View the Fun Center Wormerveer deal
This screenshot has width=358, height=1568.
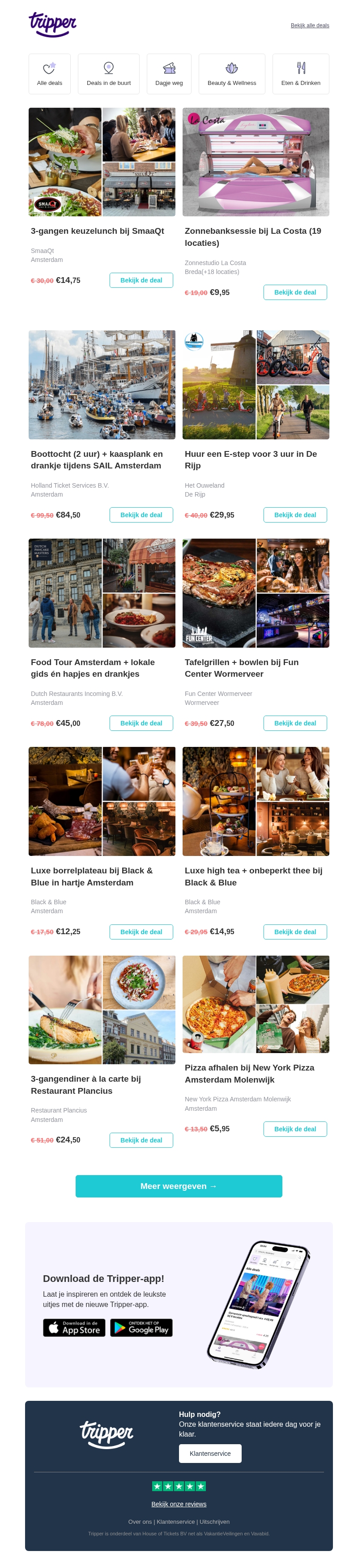[x=294, y=723]
